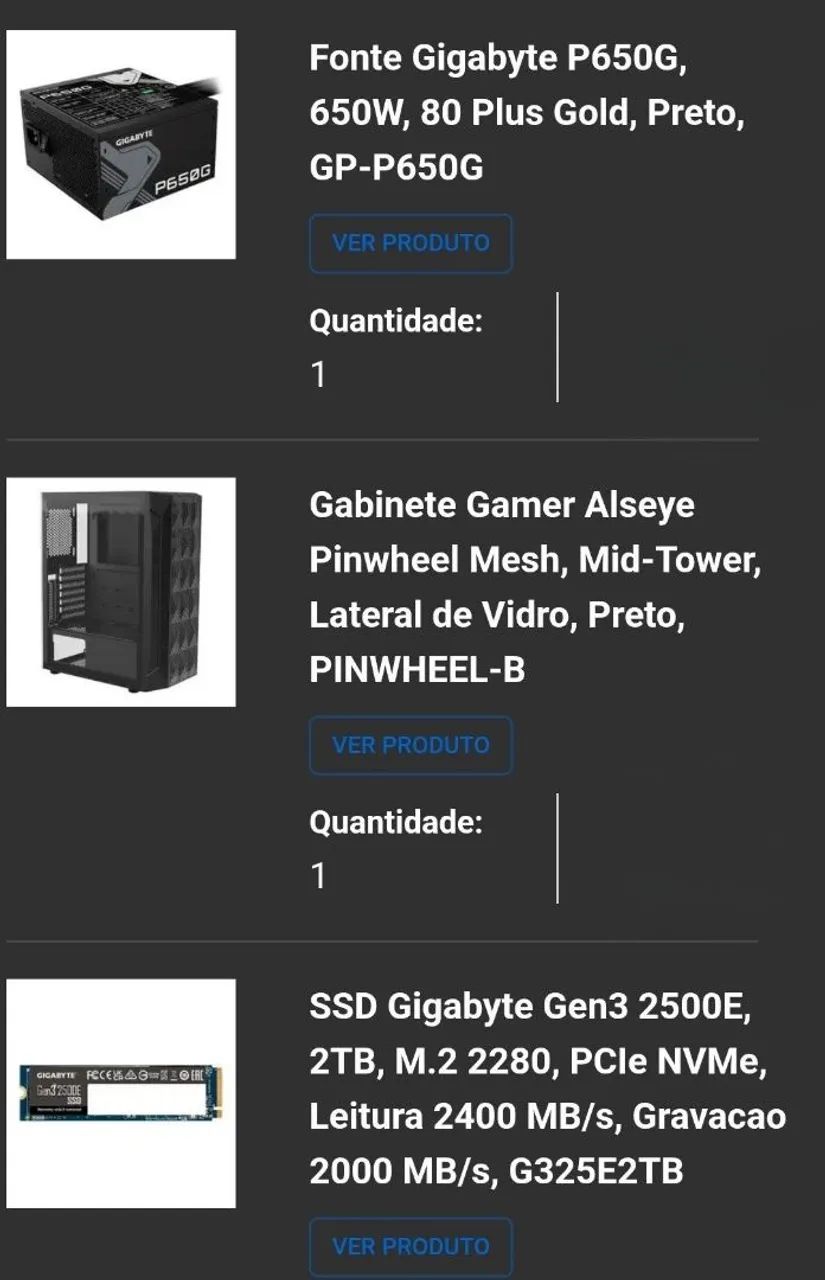Click the Pinwheel Mesh case thumbnail
The width and height of the screenshot is (825, 1280).
coord(123,590)
